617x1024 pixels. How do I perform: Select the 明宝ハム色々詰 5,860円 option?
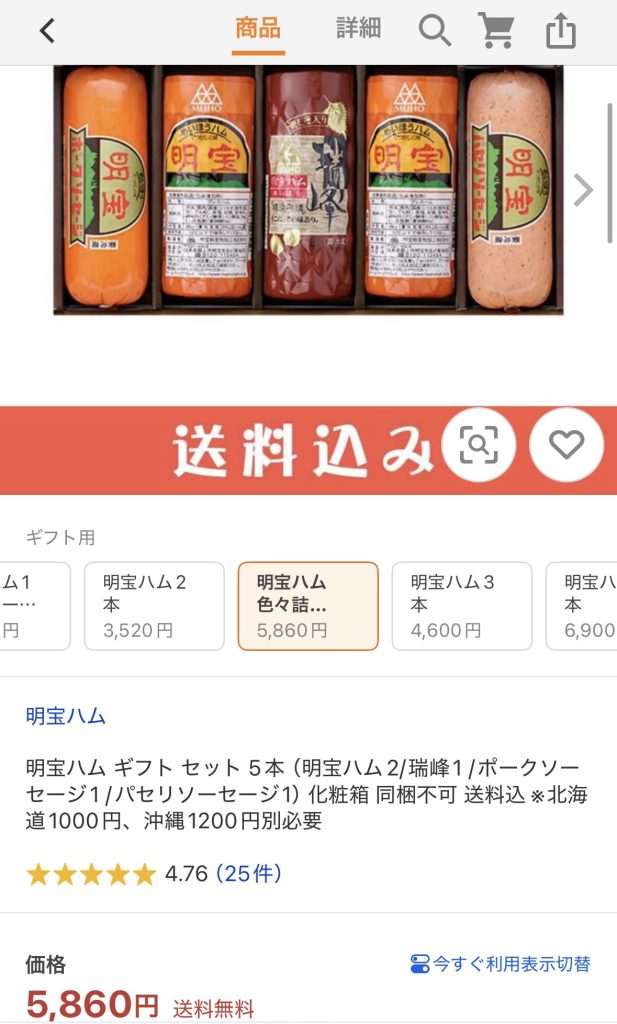pos(308,606)
